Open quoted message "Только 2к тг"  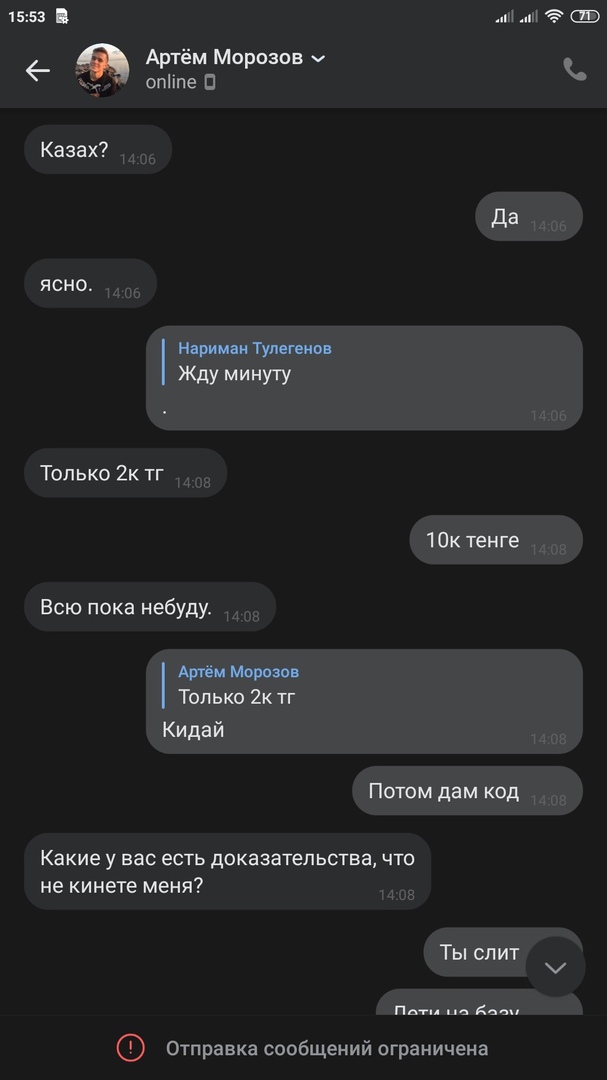point(240,684)
